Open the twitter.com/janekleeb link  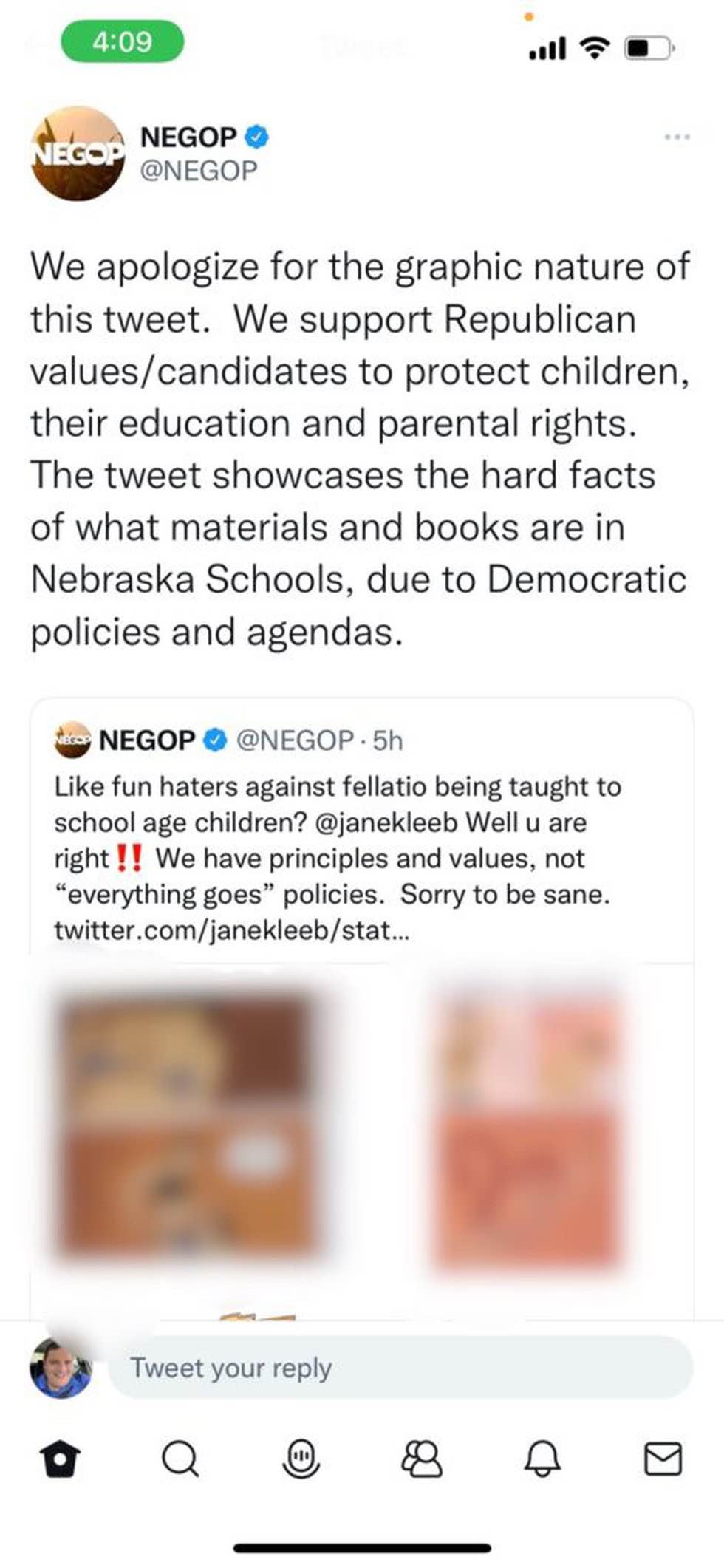[x=230, y=930]
